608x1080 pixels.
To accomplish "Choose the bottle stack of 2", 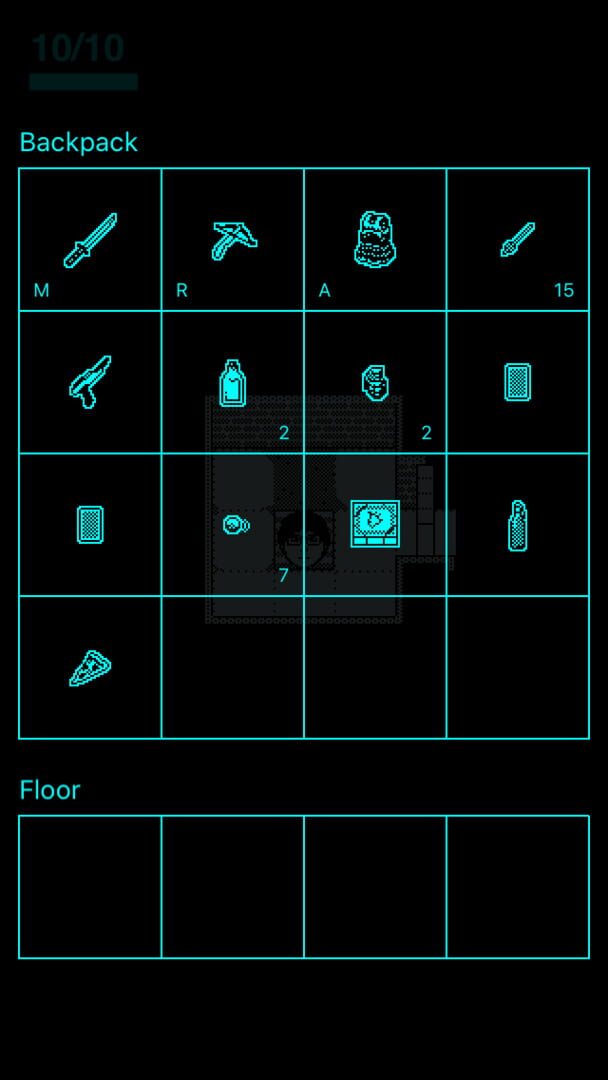I will coord(232,382).
